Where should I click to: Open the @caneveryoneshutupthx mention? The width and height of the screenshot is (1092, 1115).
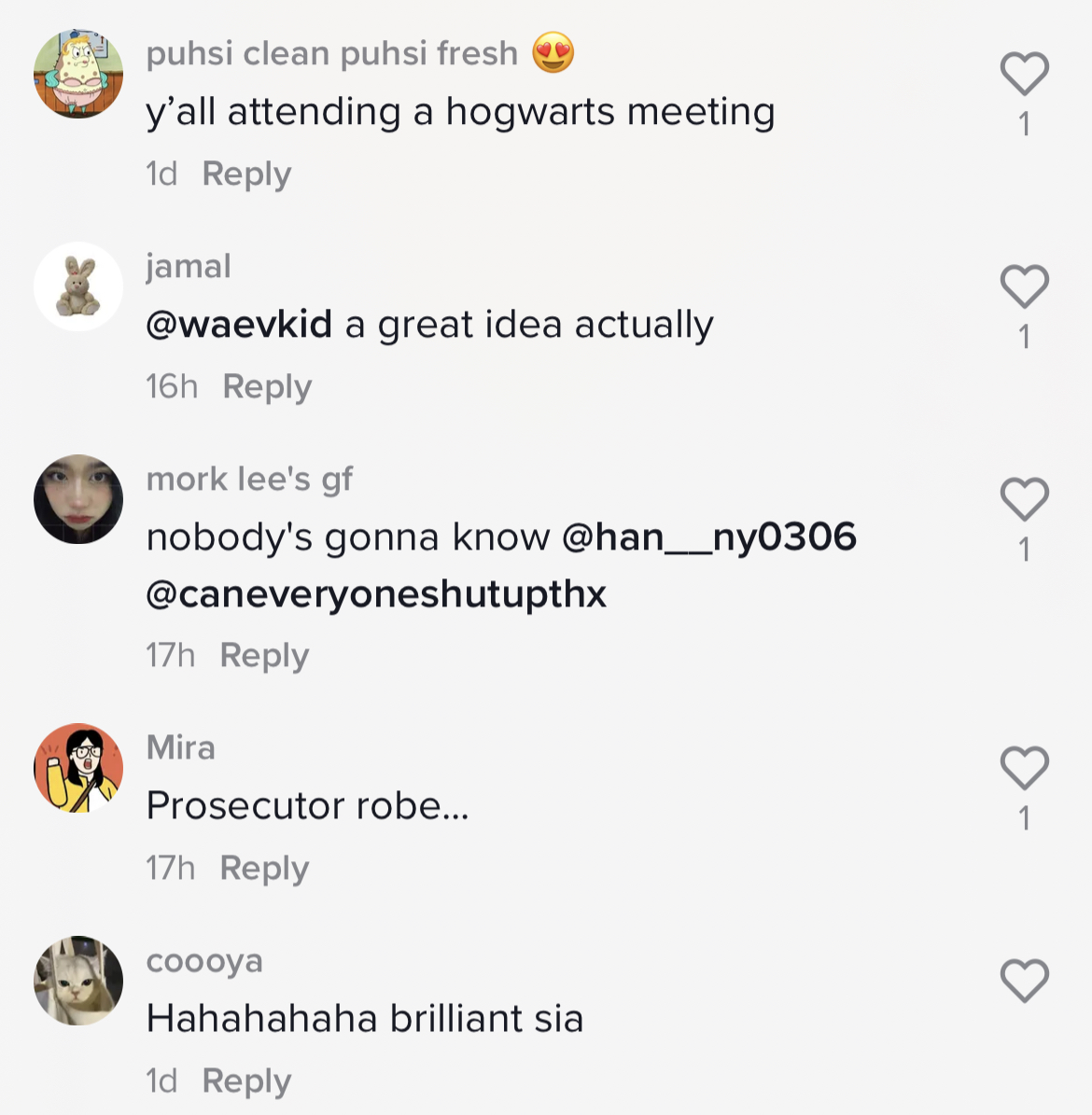coord(376,594)
